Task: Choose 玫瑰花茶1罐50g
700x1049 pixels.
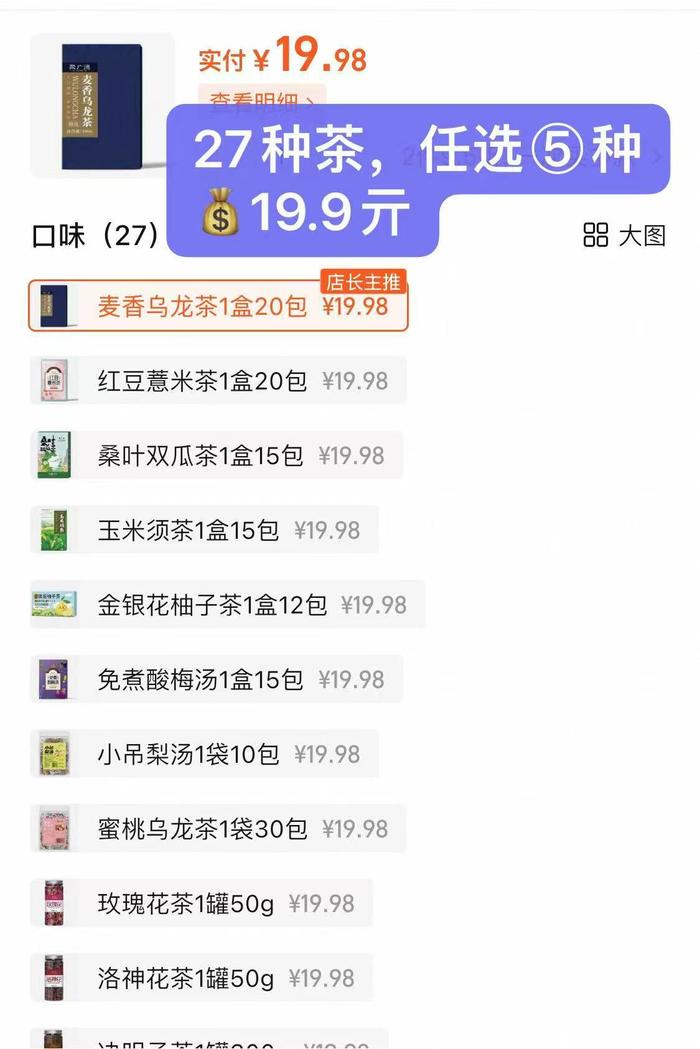Action: (202, 904)
